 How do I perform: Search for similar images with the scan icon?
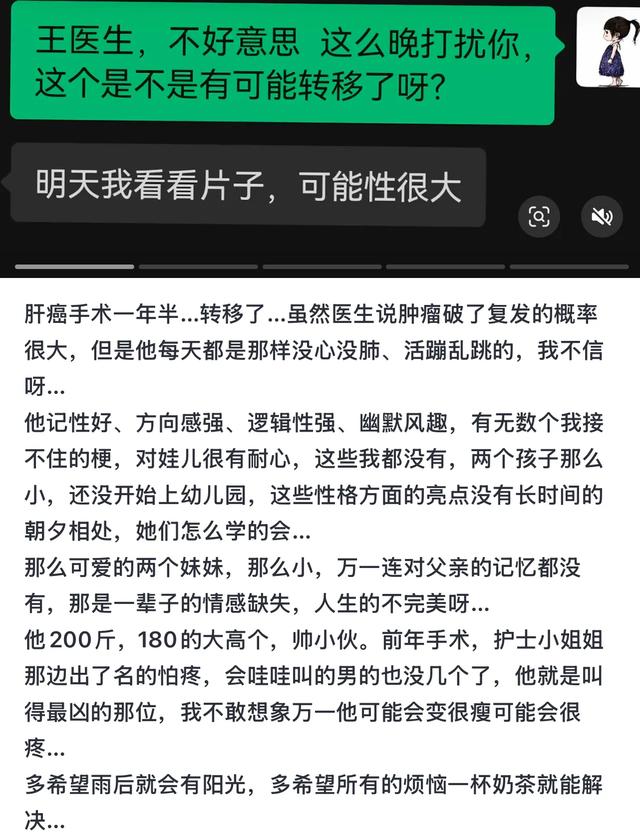539,216
